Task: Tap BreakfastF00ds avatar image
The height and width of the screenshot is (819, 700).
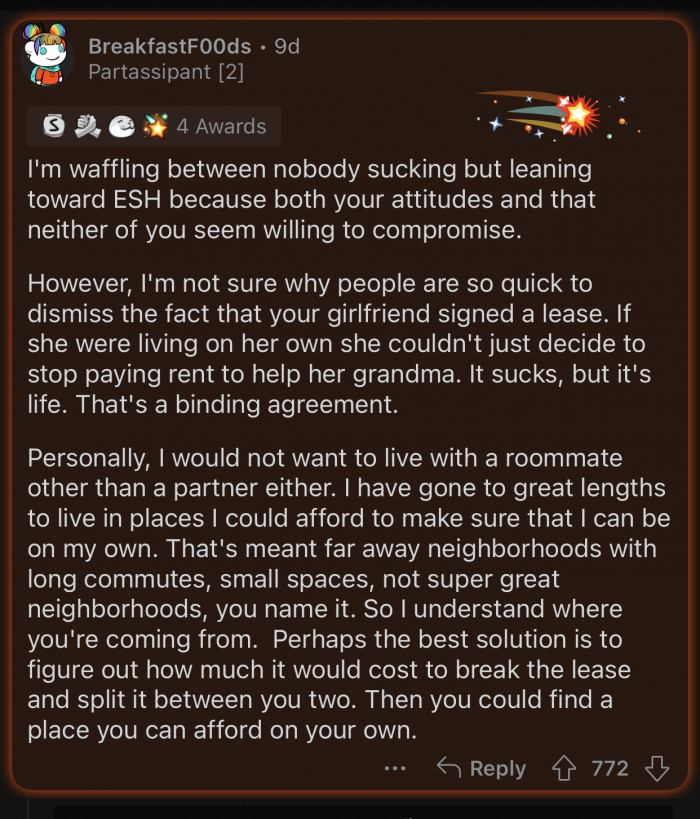Action: [x=47, y=57]
